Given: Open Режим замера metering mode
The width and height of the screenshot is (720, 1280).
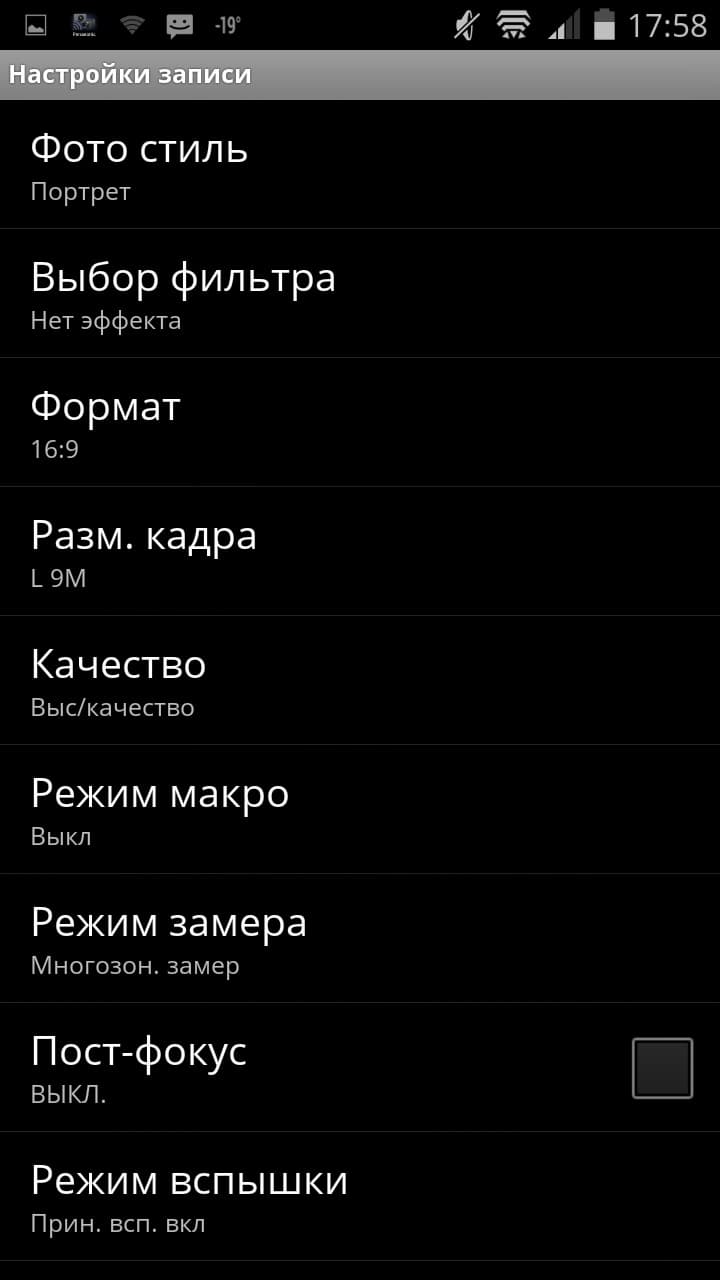Looking at the screenshot, I should tap(360, 939).
